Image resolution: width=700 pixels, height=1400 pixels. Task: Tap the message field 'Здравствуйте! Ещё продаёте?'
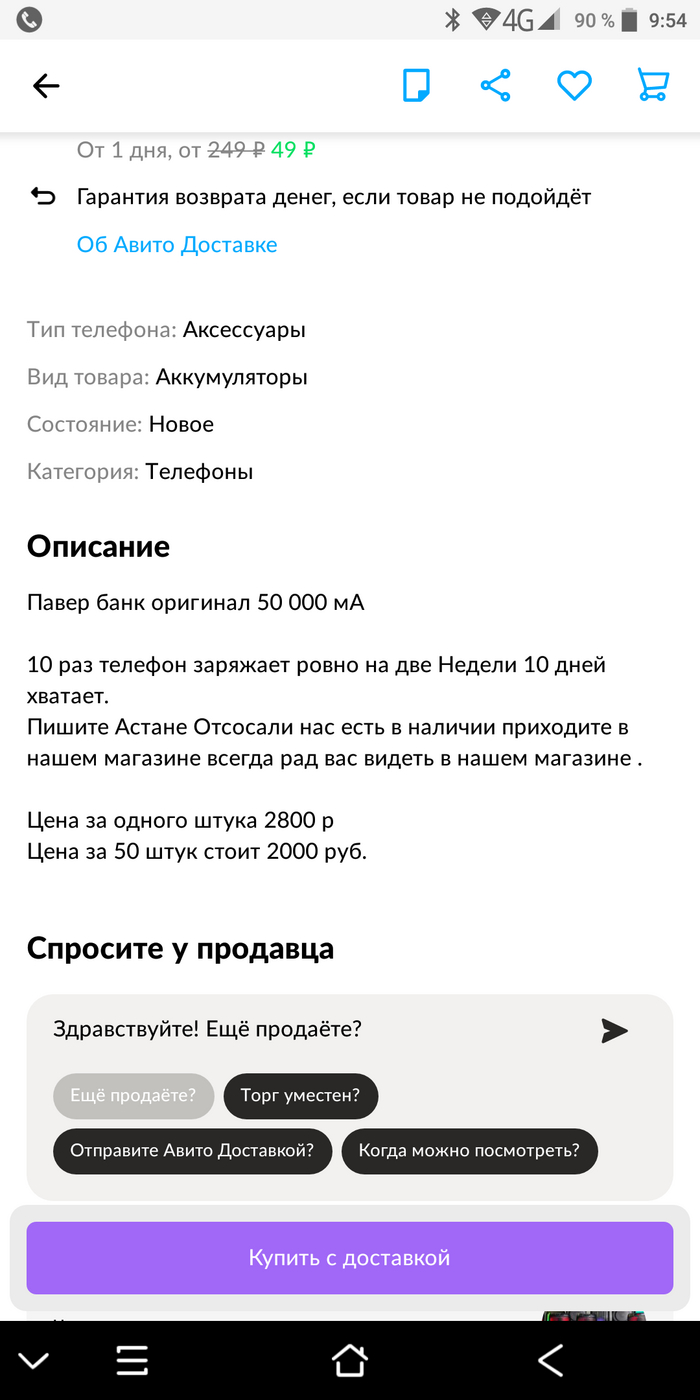tap(300, 1029)
